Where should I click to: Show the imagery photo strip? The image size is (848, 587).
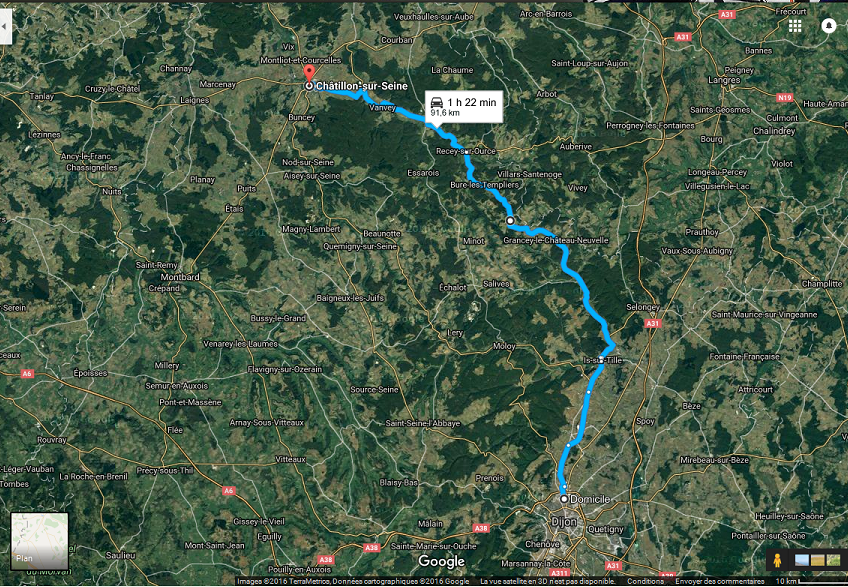click(818, 561)
